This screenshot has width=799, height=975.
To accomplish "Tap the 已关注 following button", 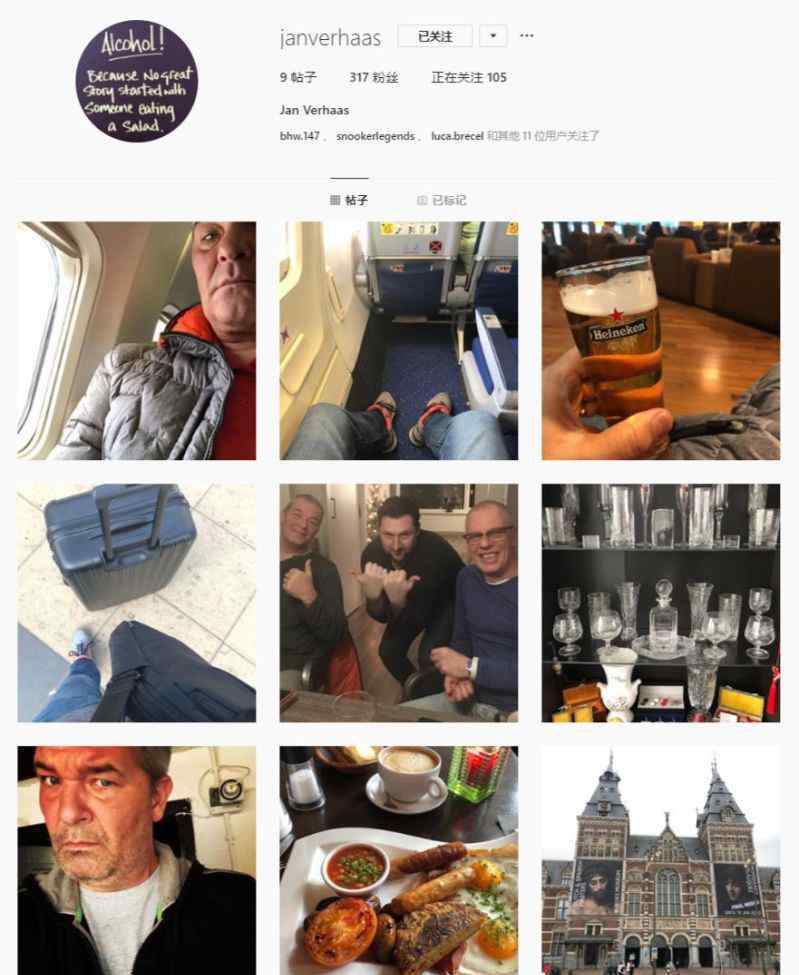I will click(434, 37).
